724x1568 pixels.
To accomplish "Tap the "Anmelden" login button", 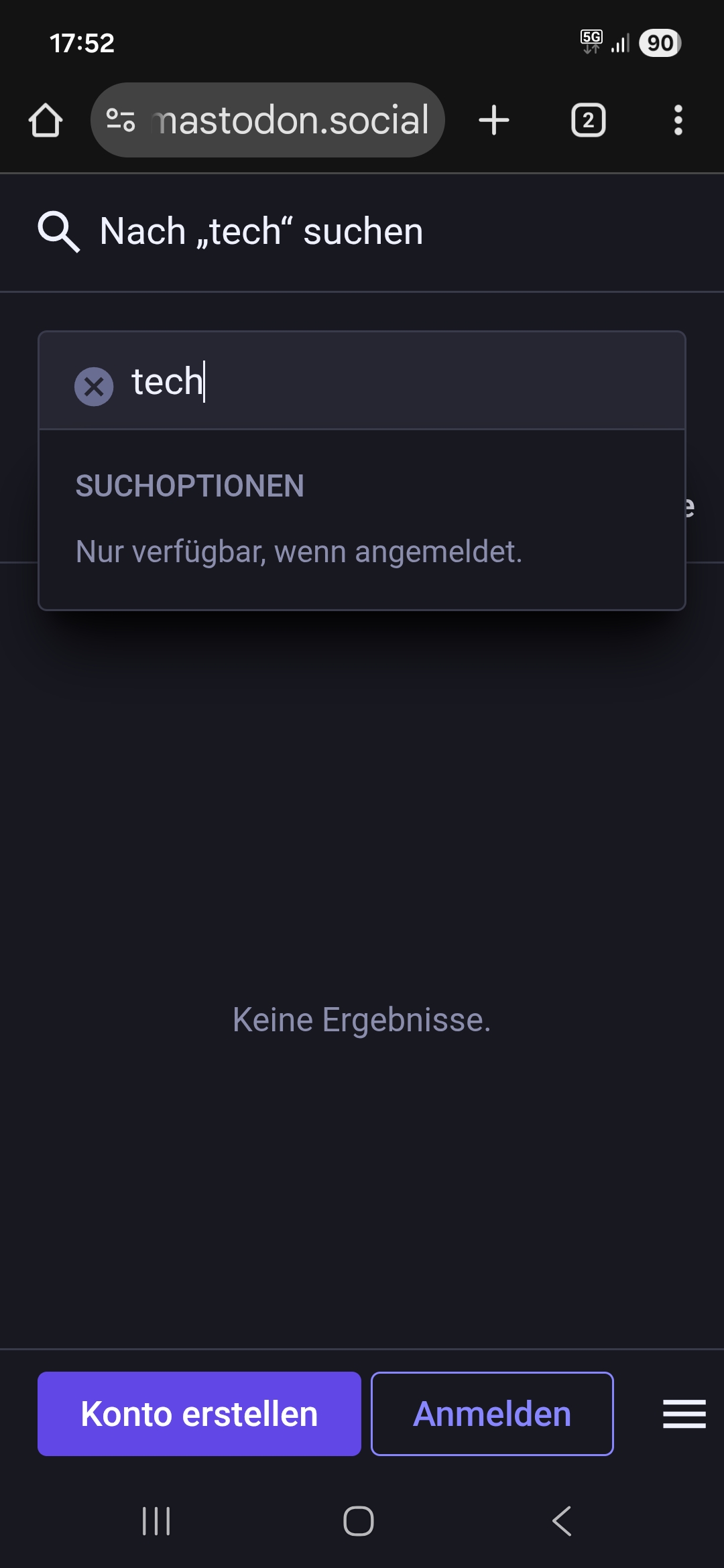I will pos(492,1414).
